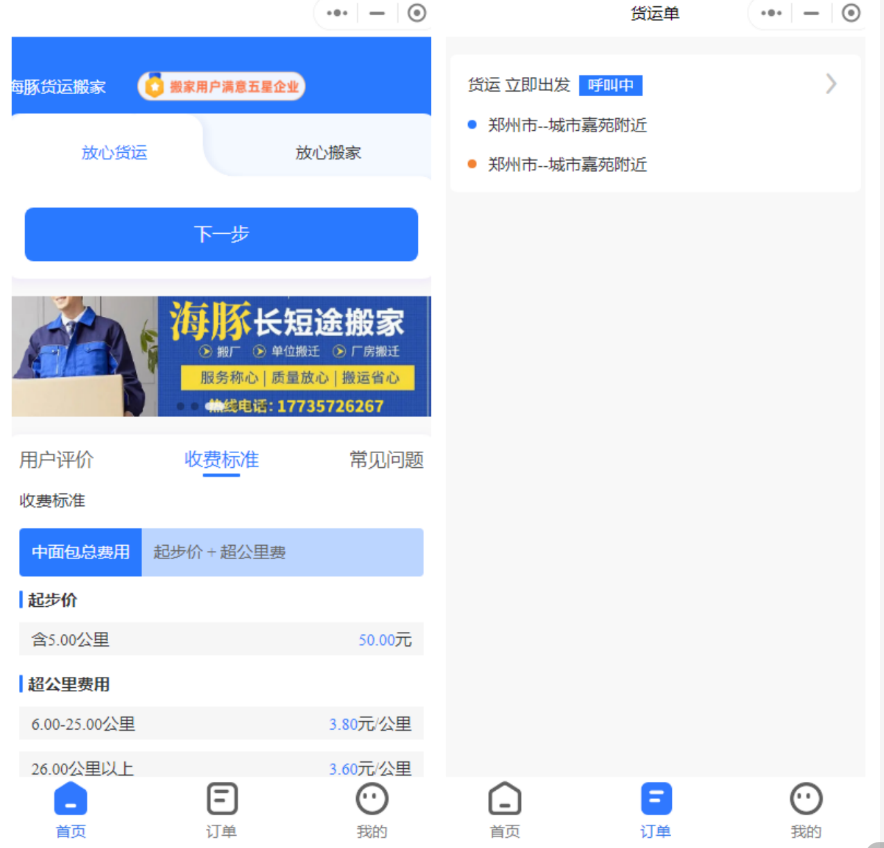Screen dimensions: 884x848
Task: Close the 货运单 mini-program via the circle icon
Action: click(851, 13)
